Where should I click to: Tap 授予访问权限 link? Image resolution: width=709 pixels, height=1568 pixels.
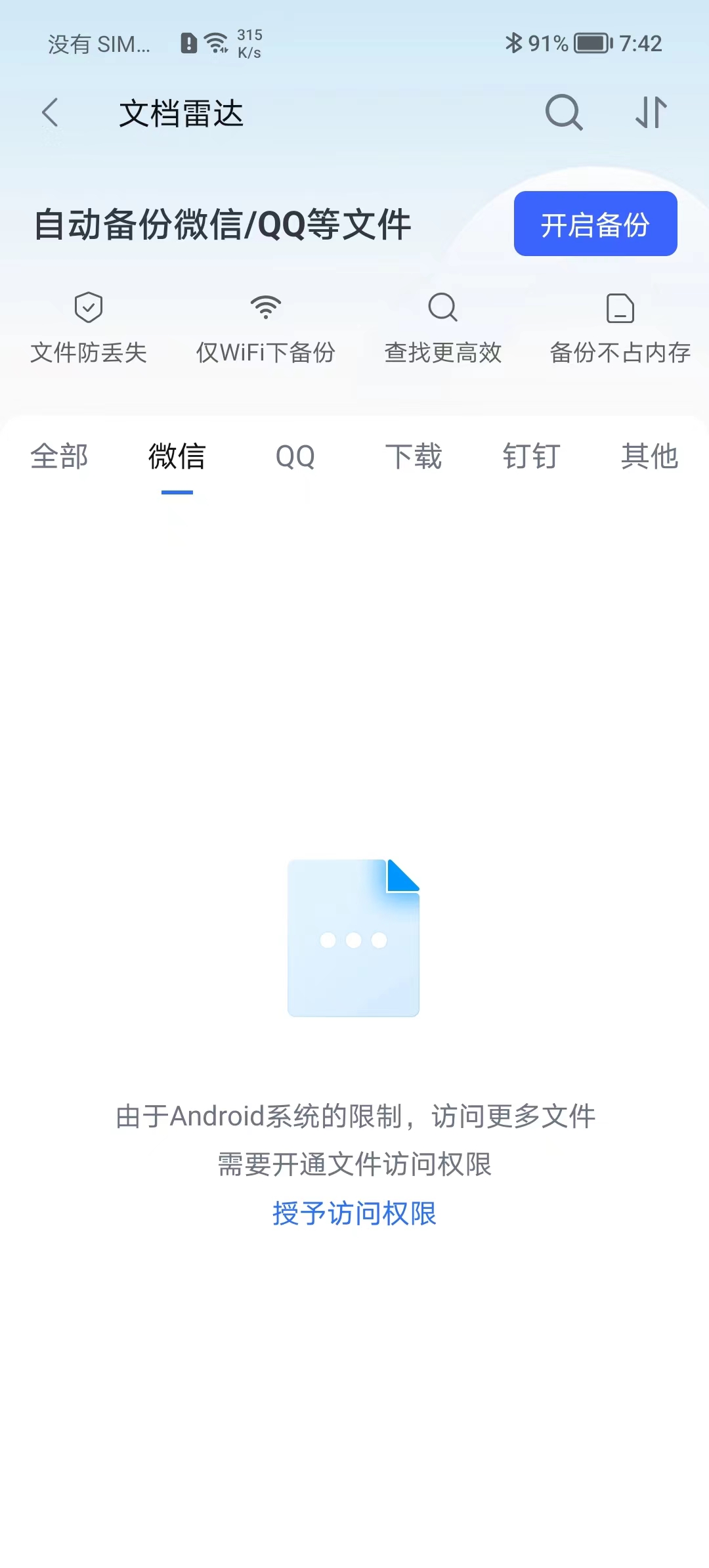pos(354,1213)
